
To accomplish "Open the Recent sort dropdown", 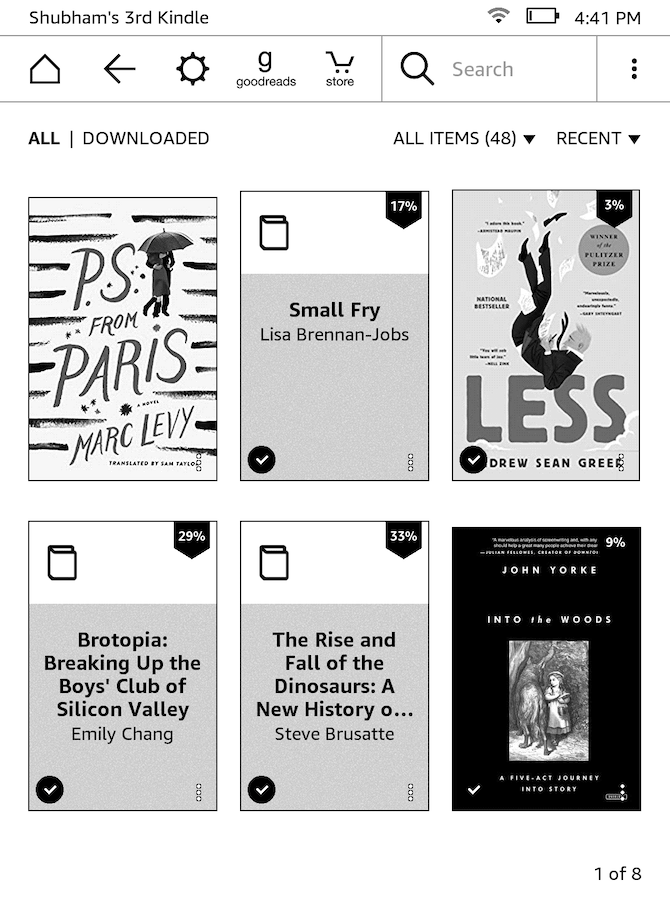I will 597,138.
